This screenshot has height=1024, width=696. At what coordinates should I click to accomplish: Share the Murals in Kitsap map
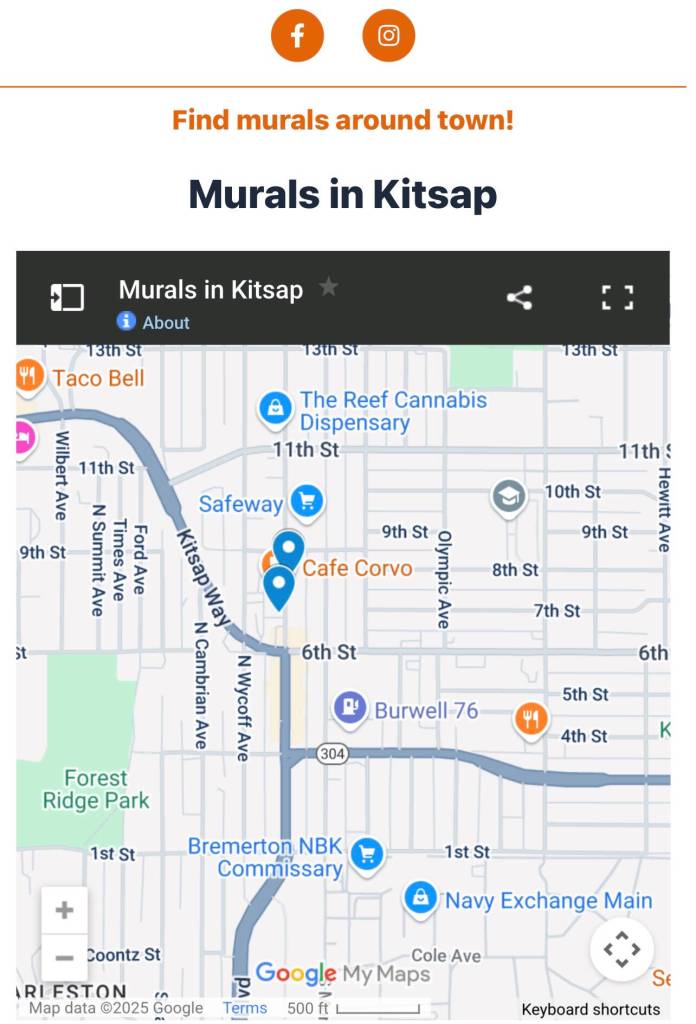(x=519, y=297)
